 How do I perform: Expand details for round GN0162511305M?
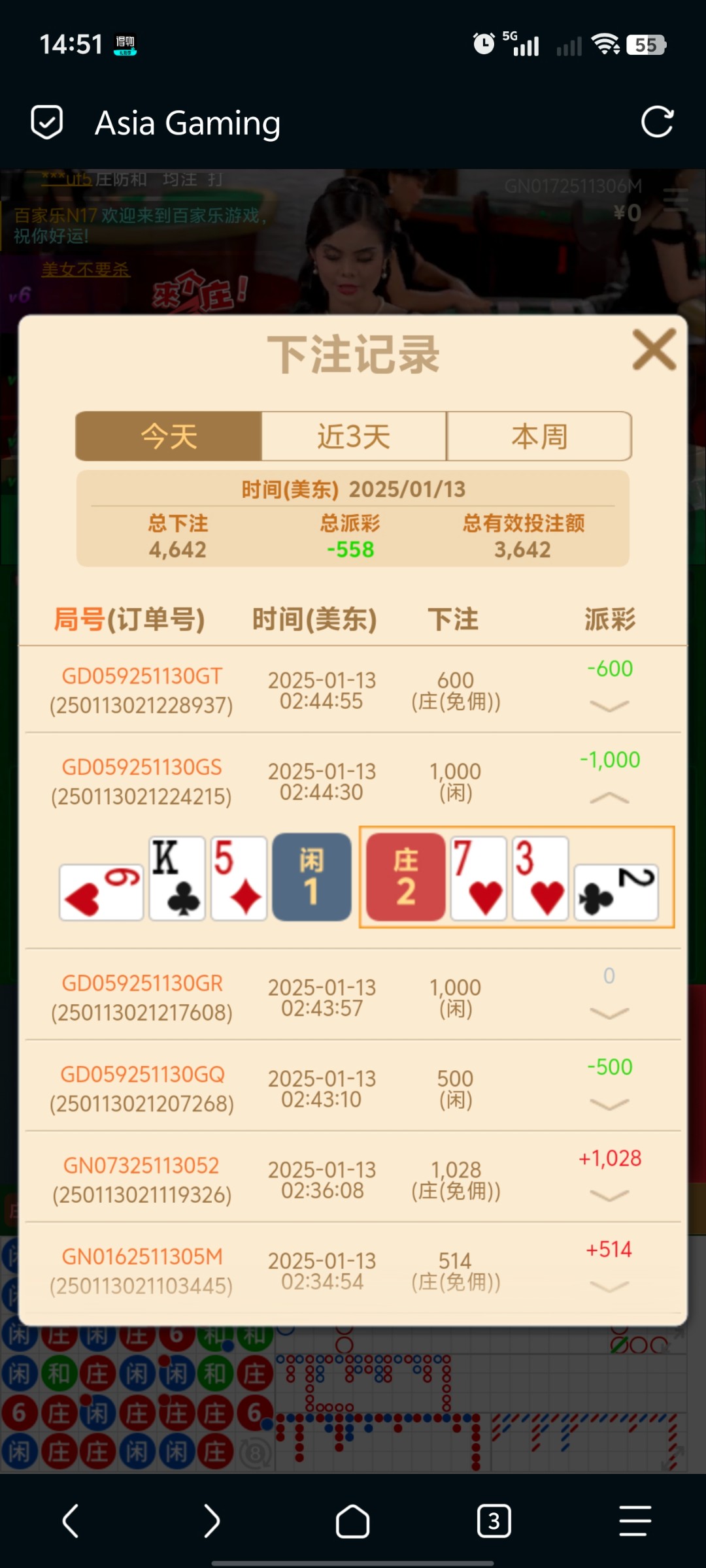609,1286
